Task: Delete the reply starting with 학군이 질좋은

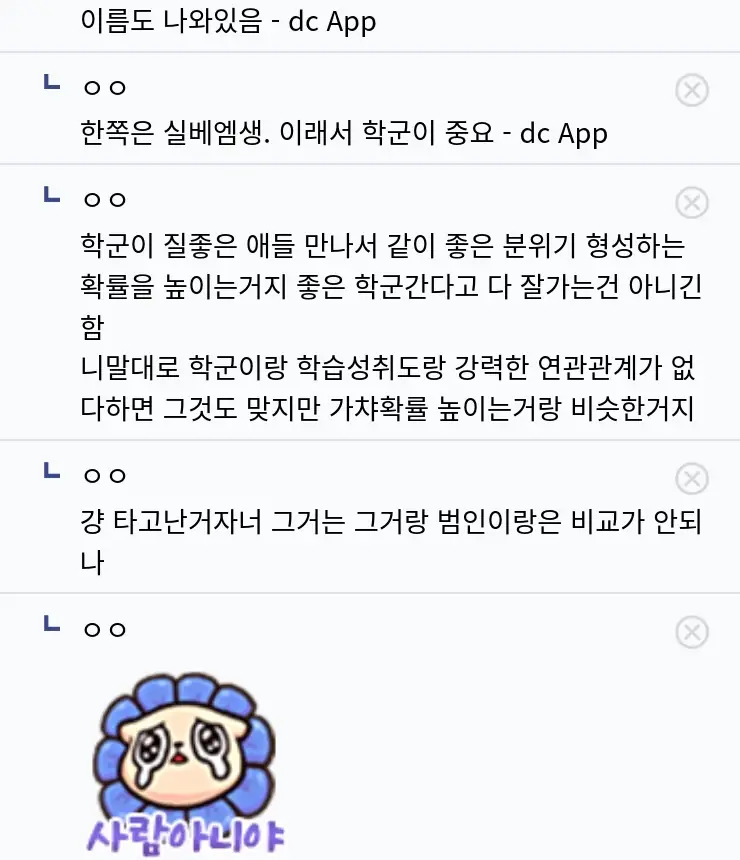Action: pyautogui.click(x=692, y=203)
